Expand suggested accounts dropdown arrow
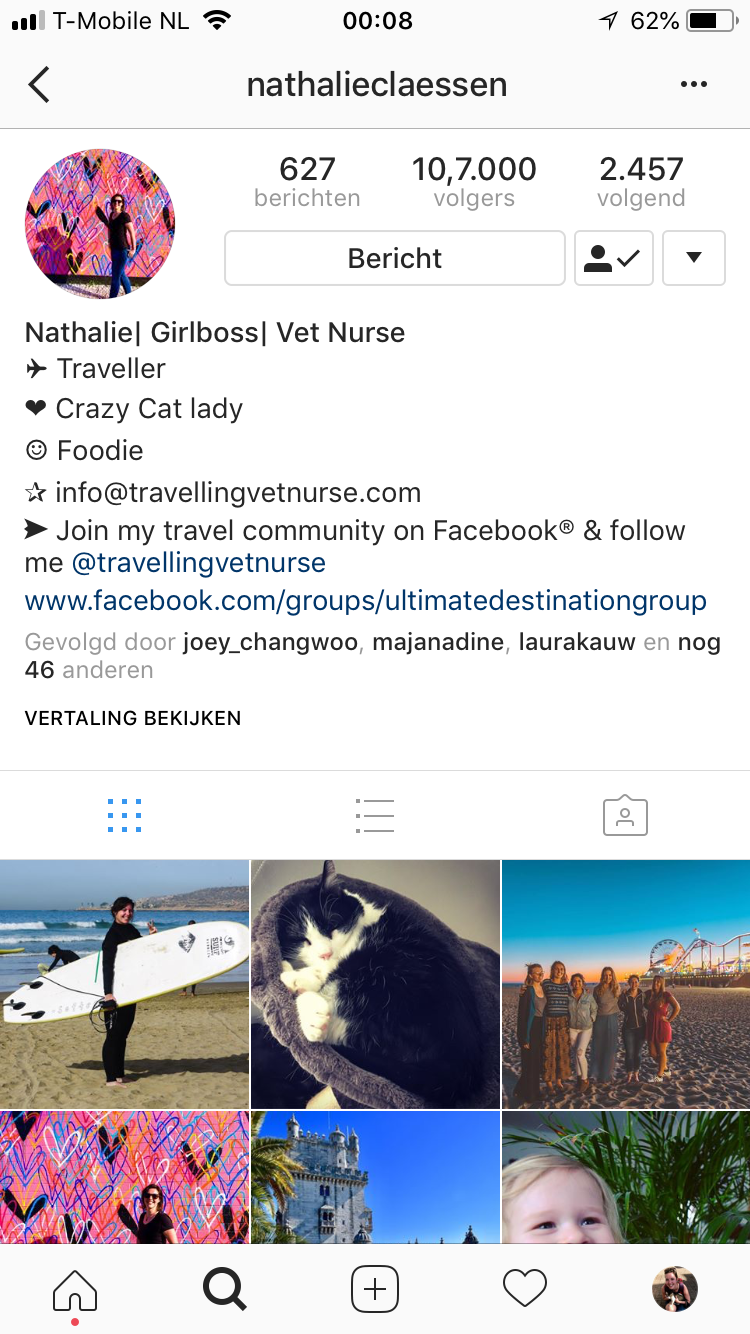Image resolution: width=750 pixels, height=1334 pixels. 693,258
